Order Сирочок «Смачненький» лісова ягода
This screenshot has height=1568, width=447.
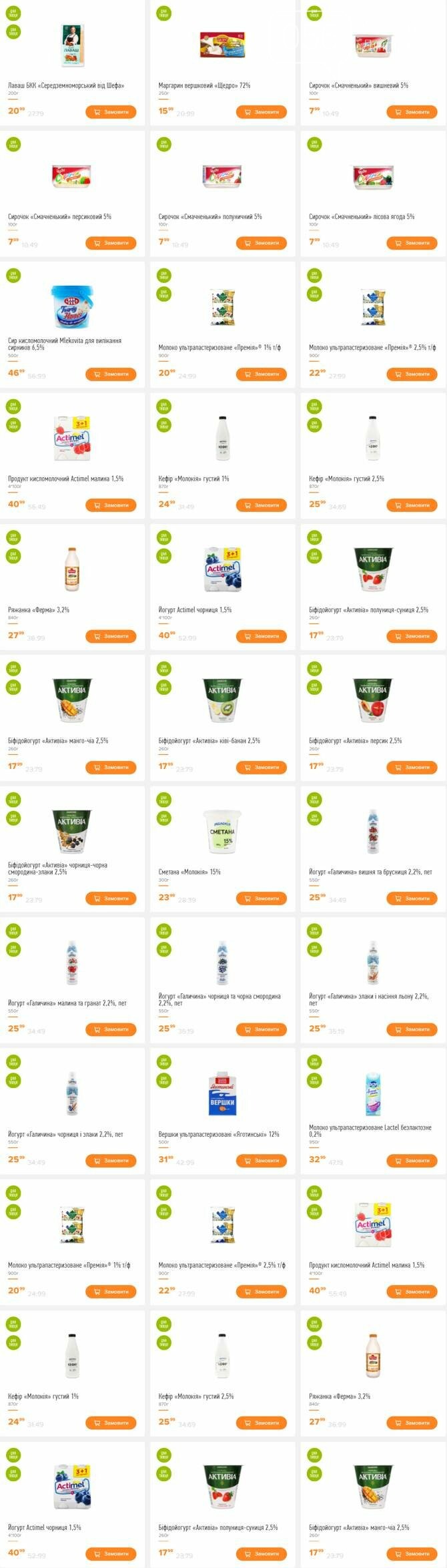coord(412,243)
